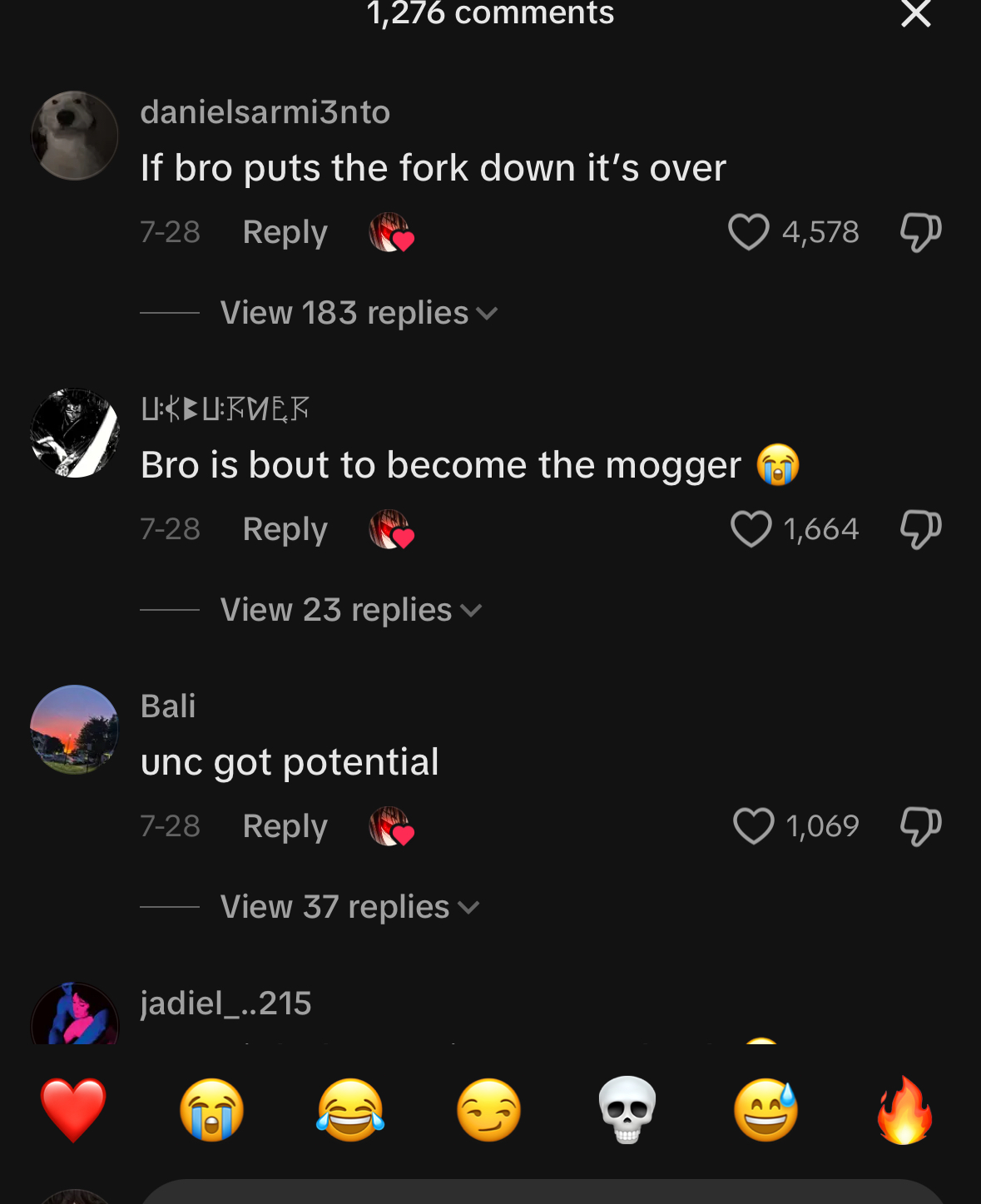Dislike Bali's comment
981x1204 pixels.
point(920,826)
